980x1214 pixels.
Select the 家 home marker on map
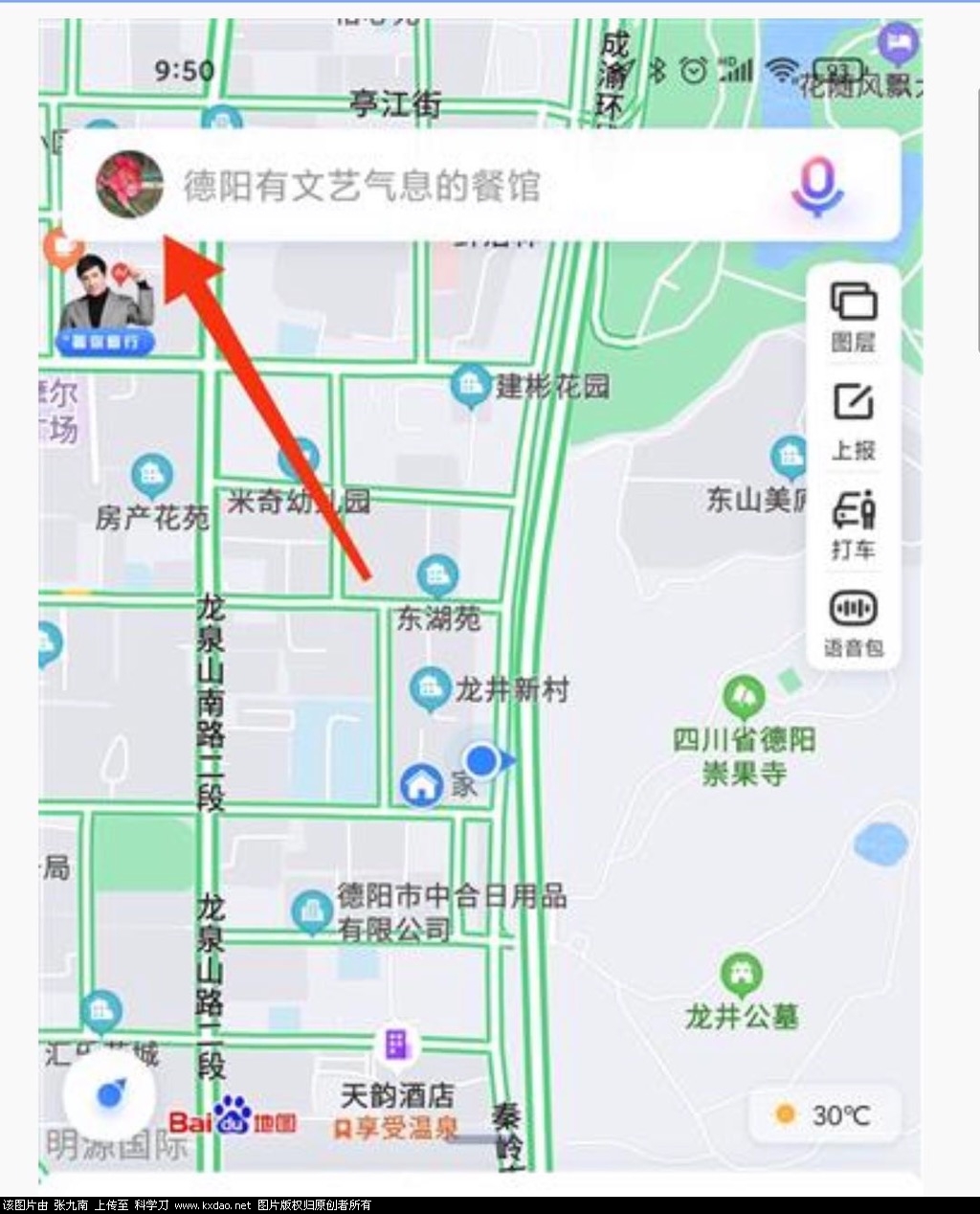coord(421,785)
